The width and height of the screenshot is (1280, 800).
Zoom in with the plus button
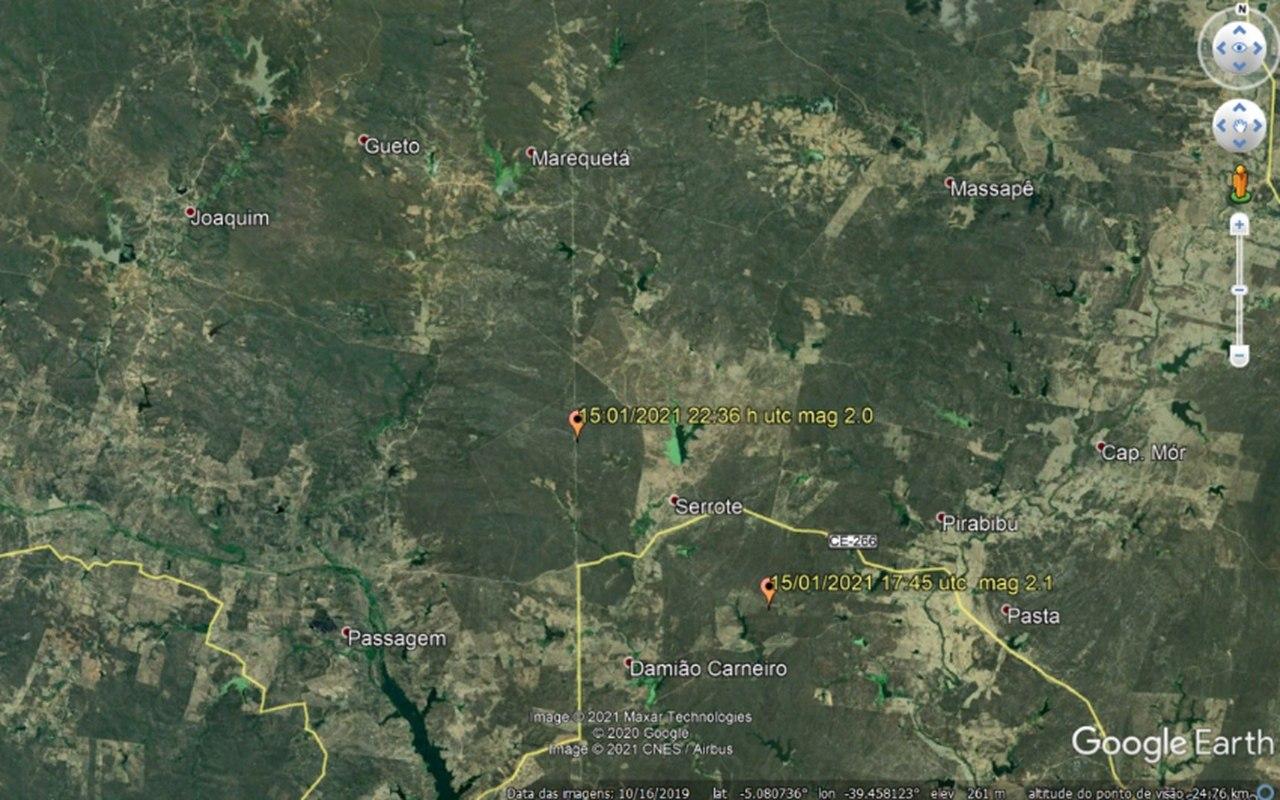pyautogui.click(x=1239, y=225)
